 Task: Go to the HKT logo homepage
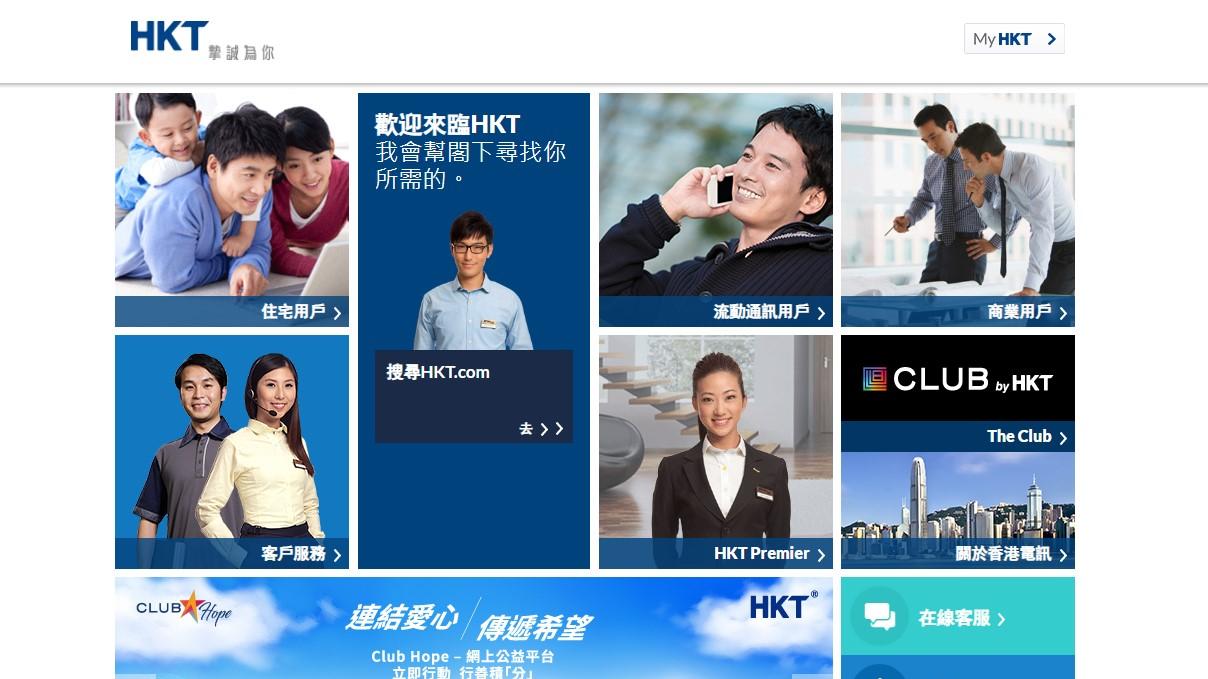(170, 37)
